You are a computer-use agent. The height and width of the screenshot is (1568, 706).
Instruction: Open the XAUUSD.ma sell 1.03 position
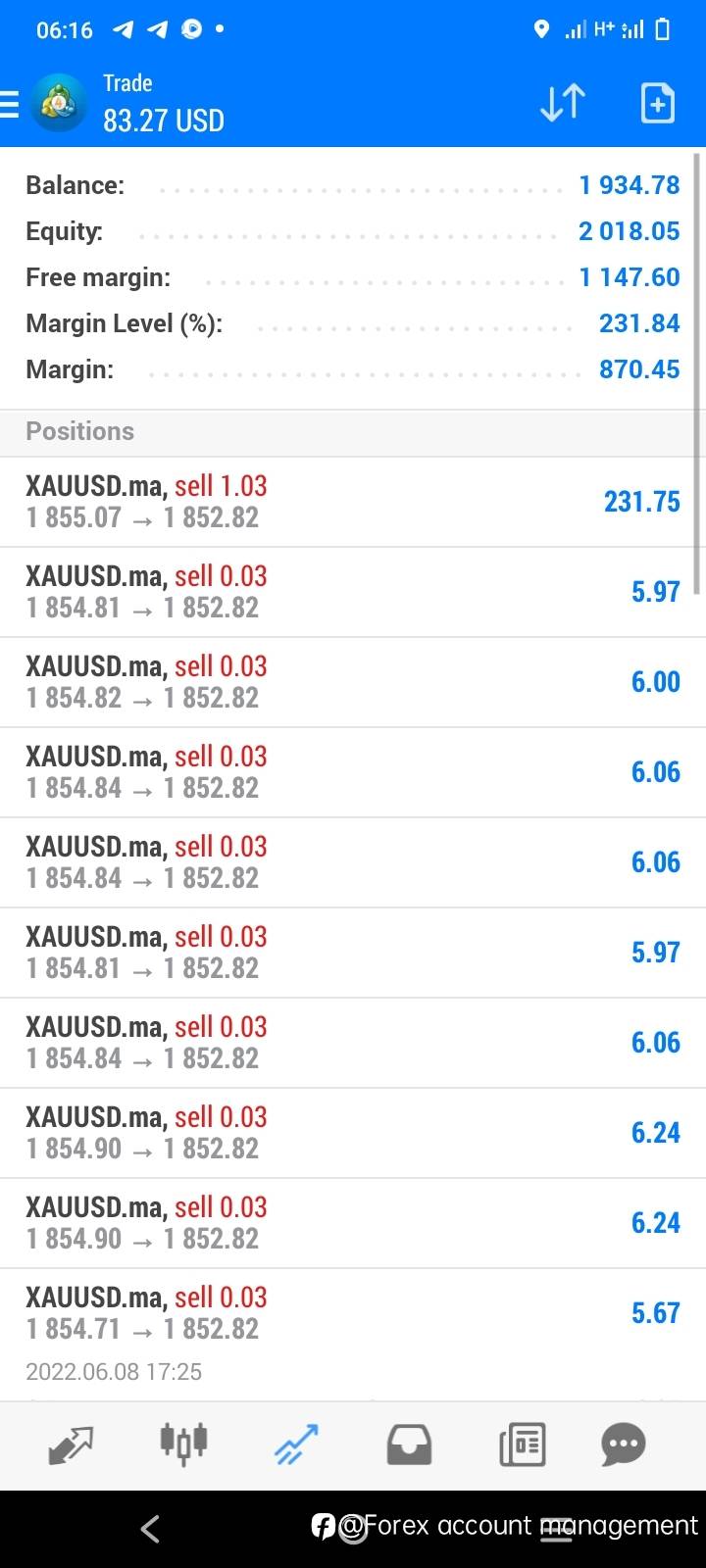coord(353,502)
